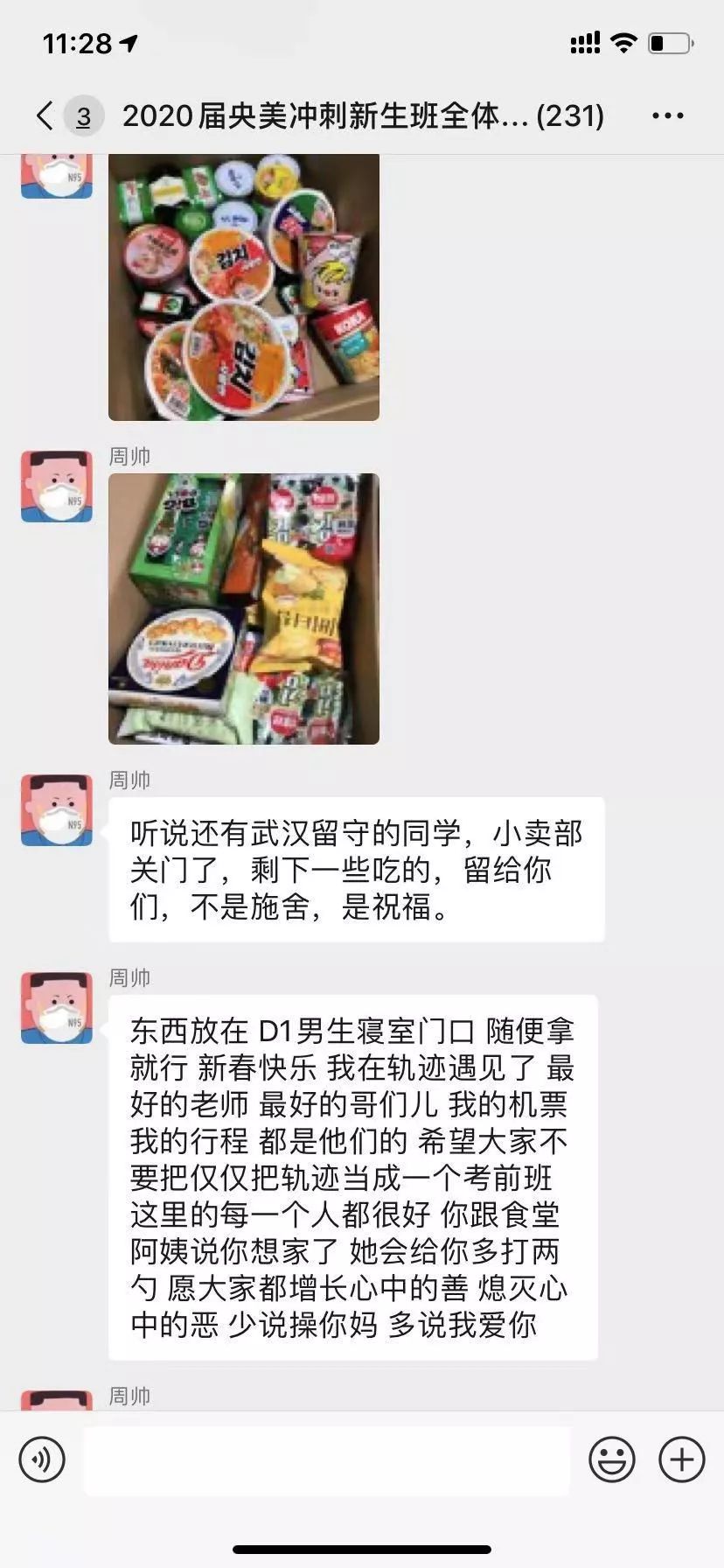Viewport: 724px width, 1568px height.
Task: Tap the message text field
Action: coord(326,1459)
